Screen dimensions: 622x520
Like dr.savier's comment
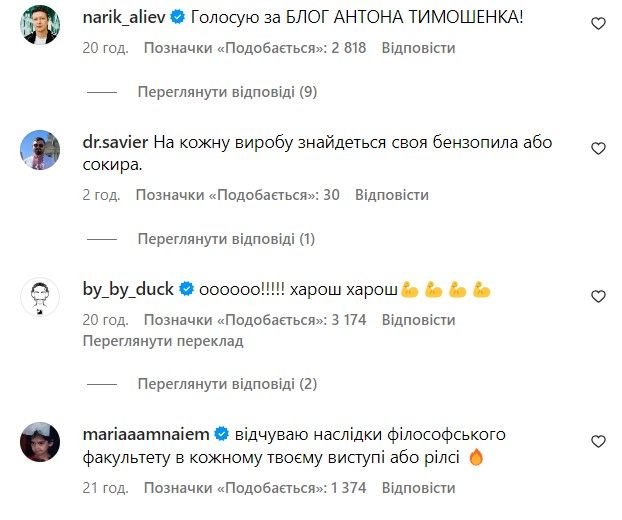click(x=598, y=148)
